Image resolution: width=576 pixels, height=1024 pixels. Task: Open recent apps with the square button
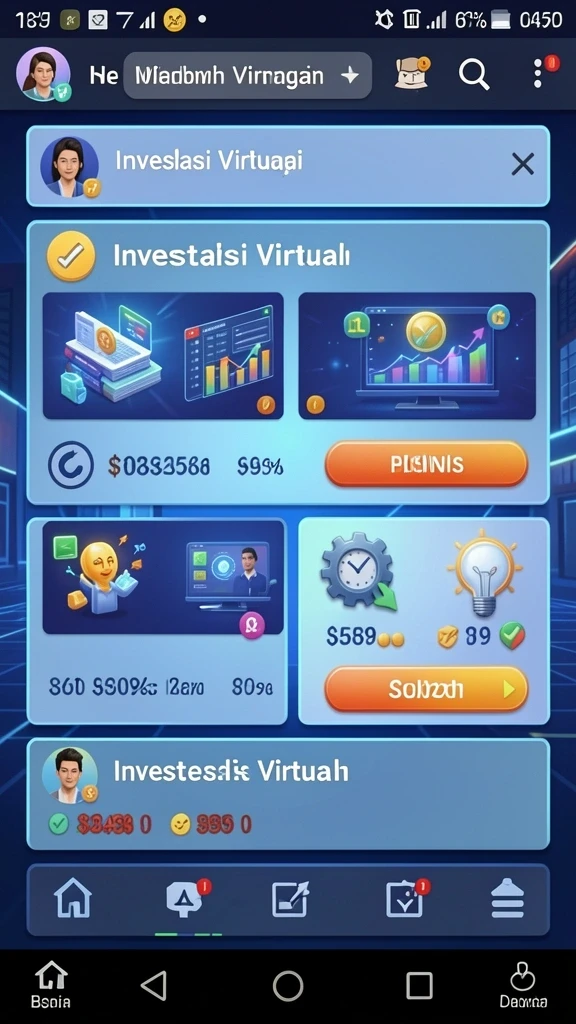[x=419, y=985]
